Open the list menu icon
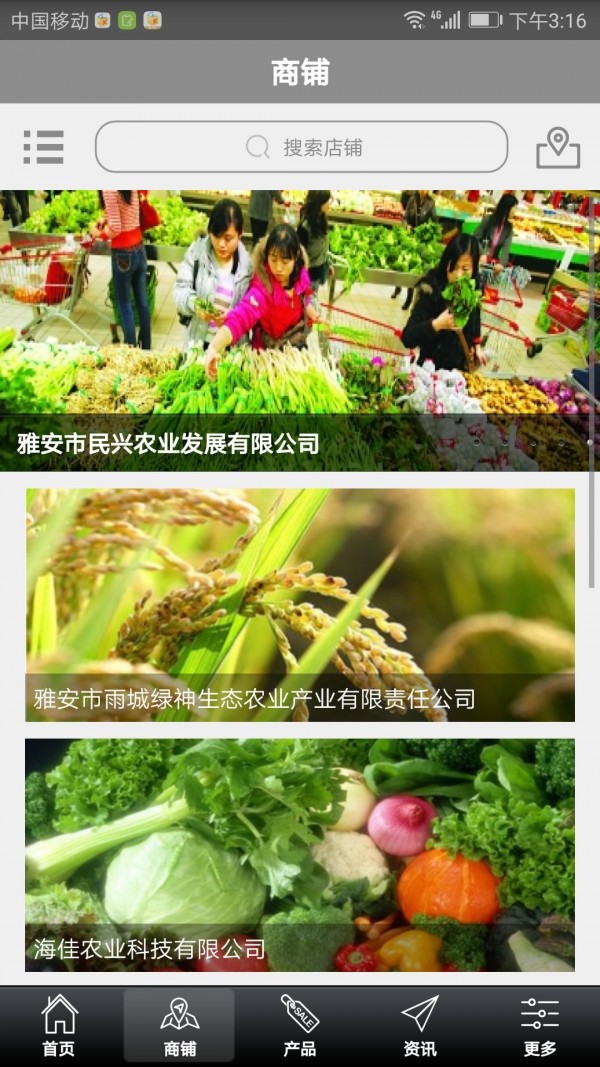The width and height of the screenshot is (600, 1067). [x=44, y=147]
